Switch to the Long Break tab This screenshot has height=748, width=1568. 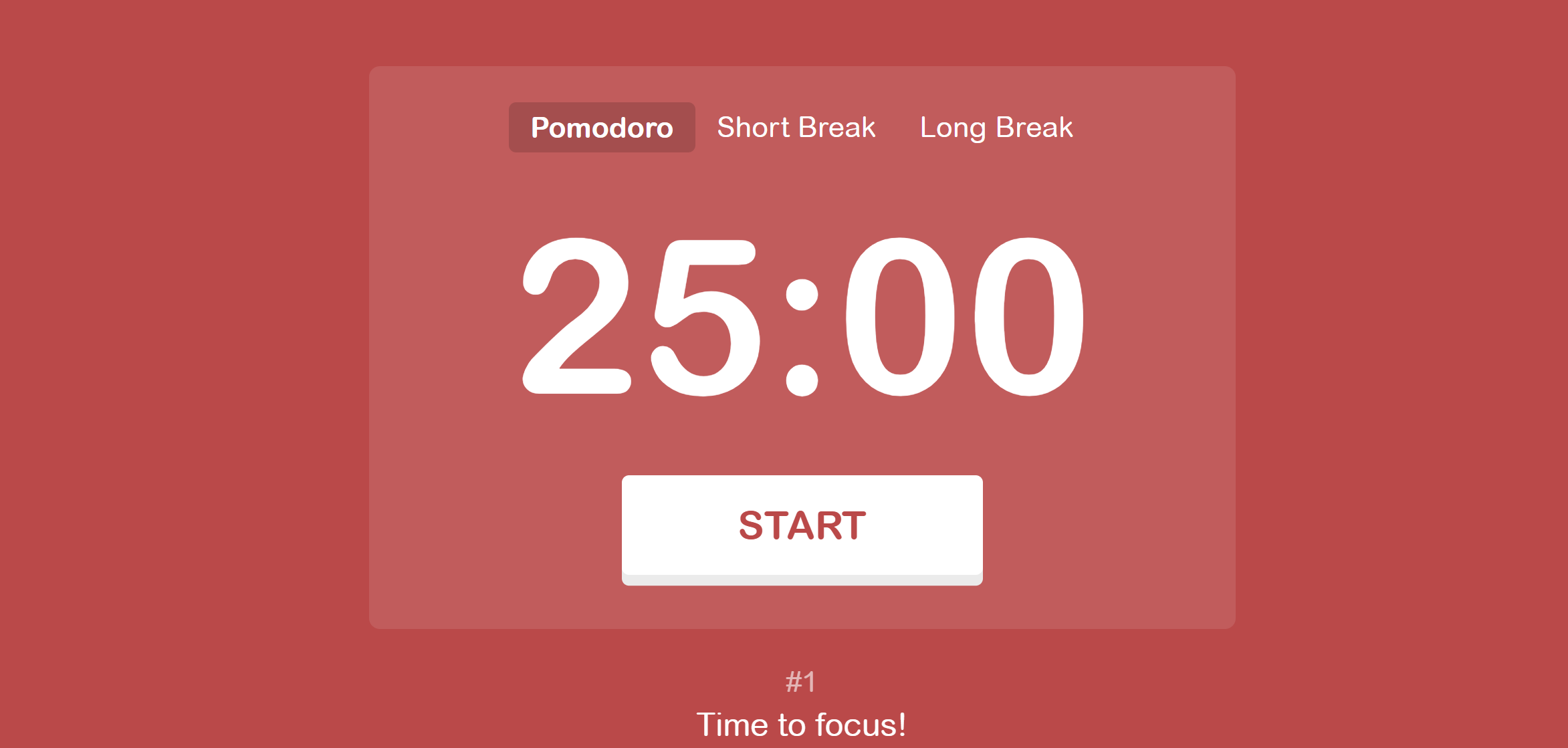(996, 128)
